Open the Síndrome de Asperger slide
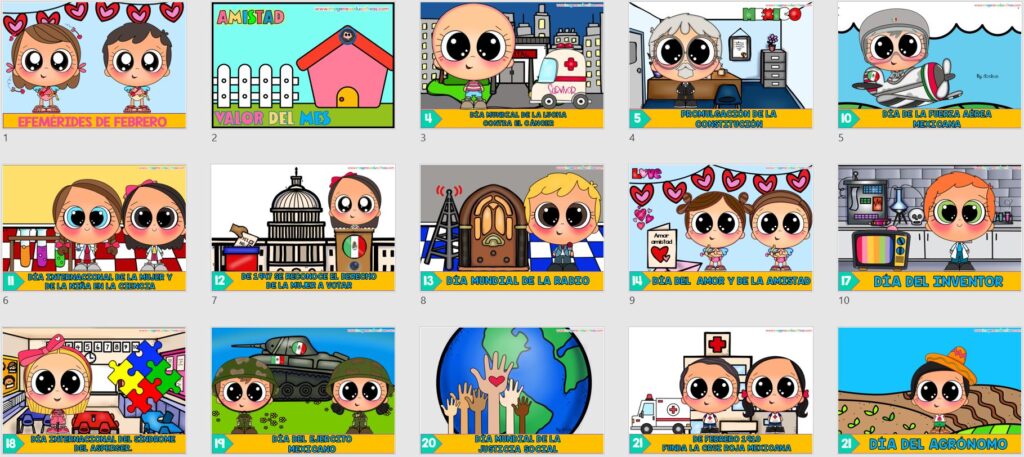 94,390
